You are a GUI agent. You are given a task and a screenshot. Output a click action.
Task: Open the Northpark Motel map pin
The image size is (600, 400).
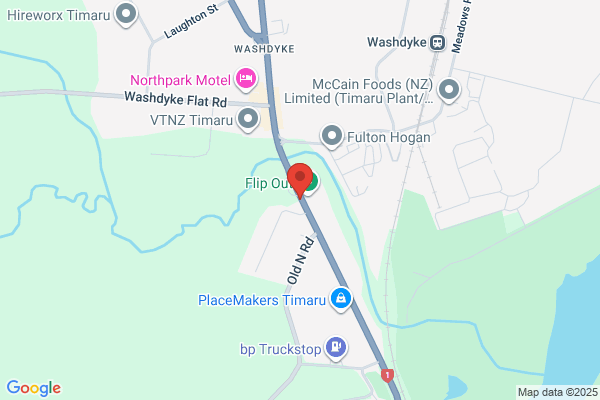(246, 79)
